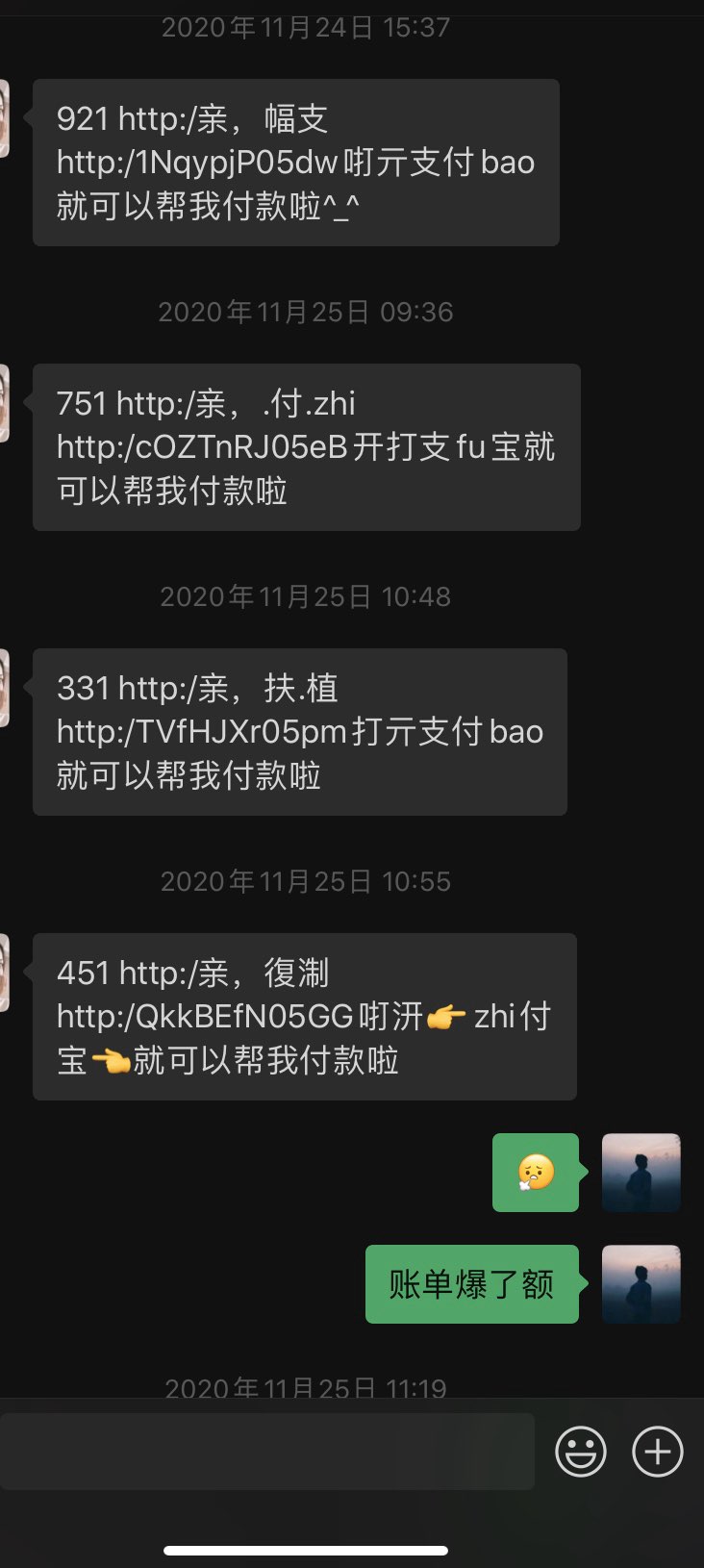
Task: Tap the avatar beside 账单爆了额 message
Action: tap(641, 1284)
